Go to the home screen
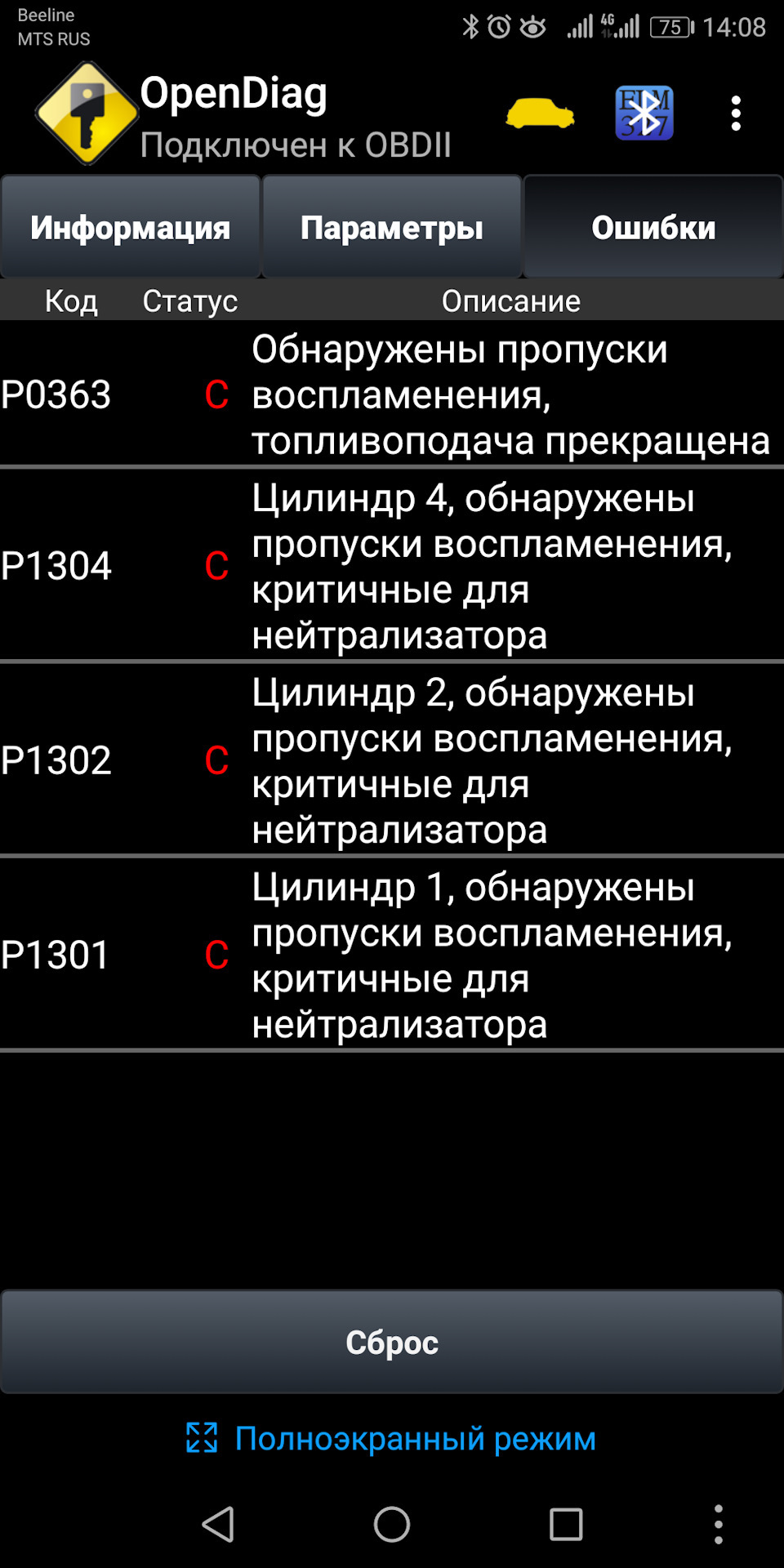784x1568 pixels. click(x=392, y=1524)
